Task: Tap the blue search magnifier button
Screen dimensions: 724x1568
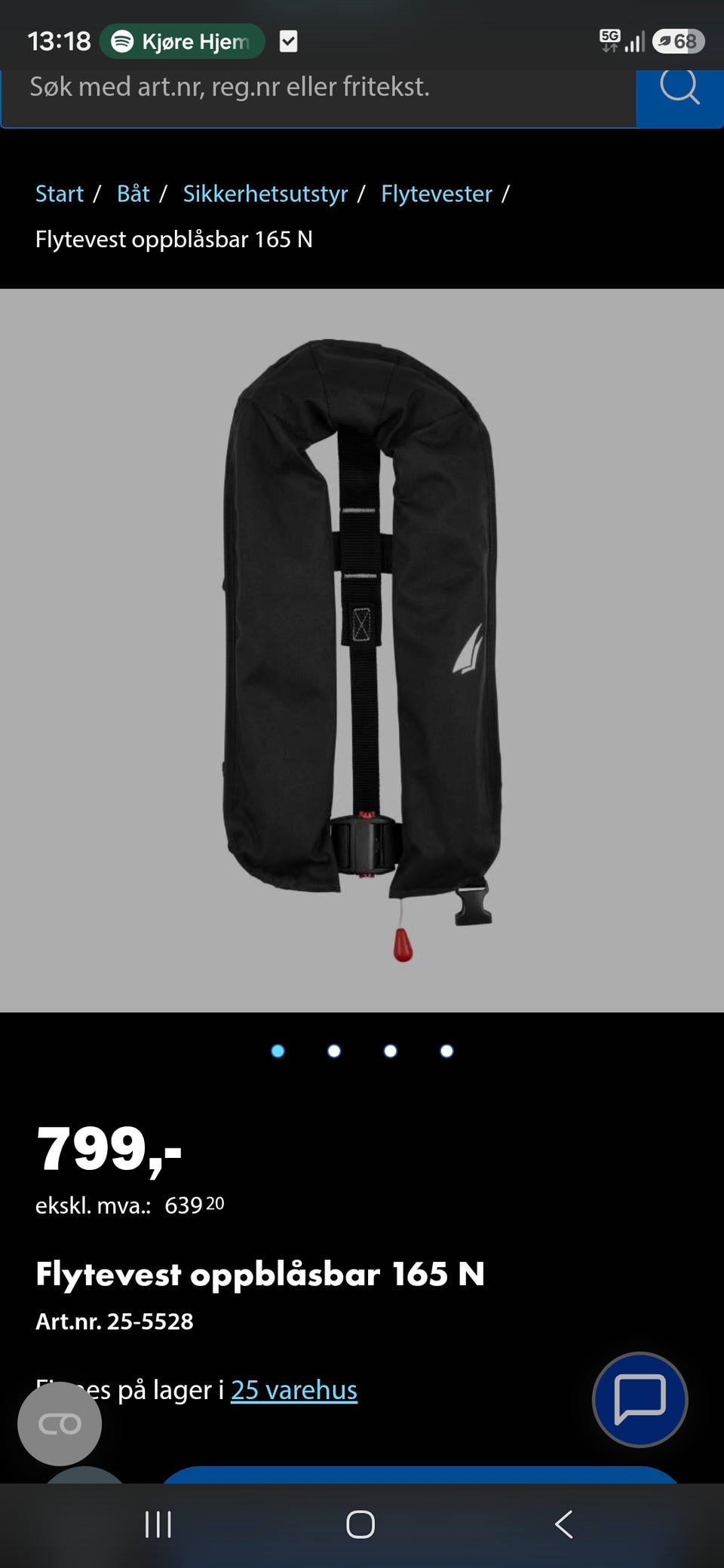Action: point(680,96)
